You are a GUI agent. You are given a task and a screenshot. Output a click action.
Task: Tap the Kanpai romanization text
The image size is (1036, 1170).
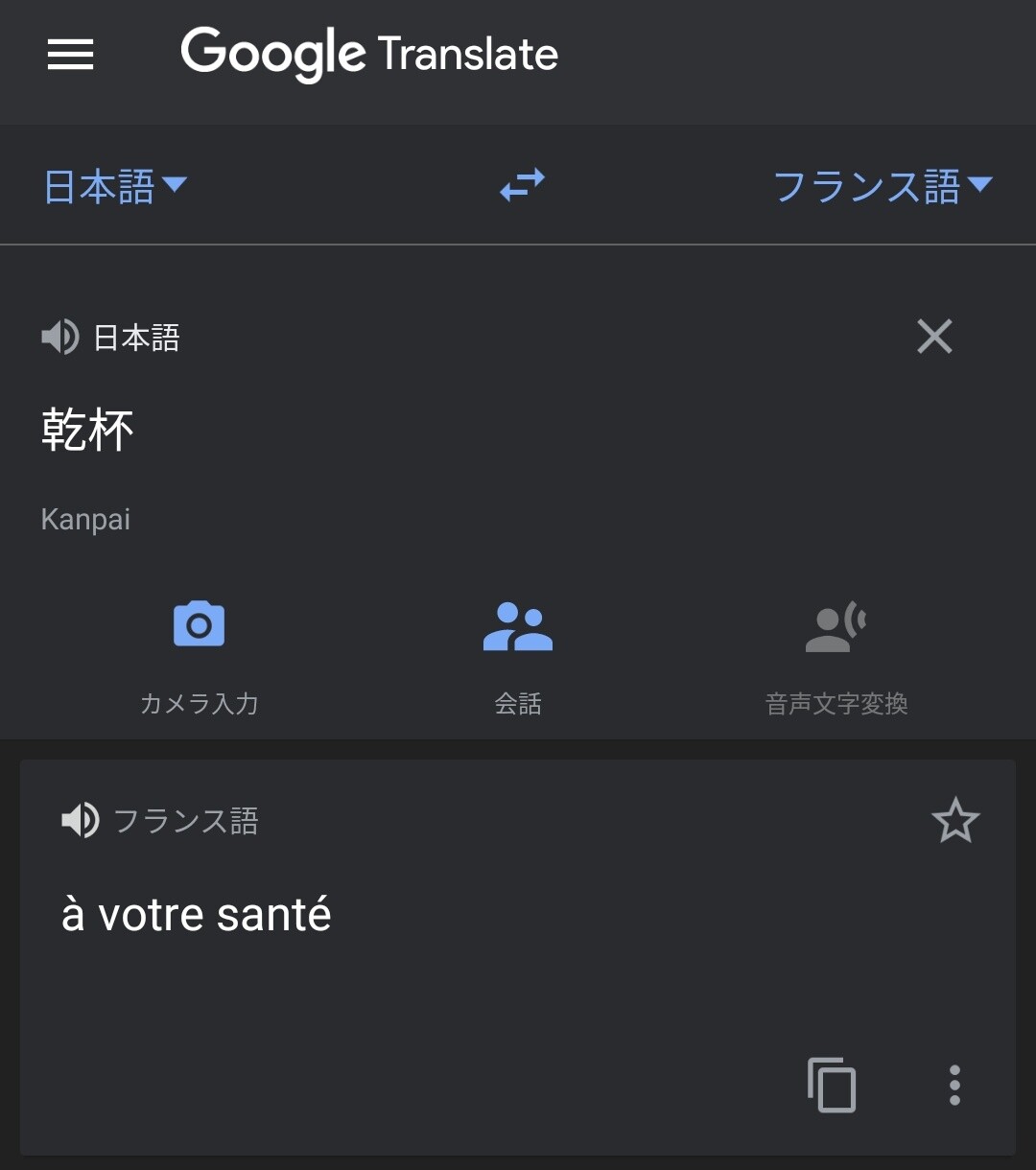(85, 519)
